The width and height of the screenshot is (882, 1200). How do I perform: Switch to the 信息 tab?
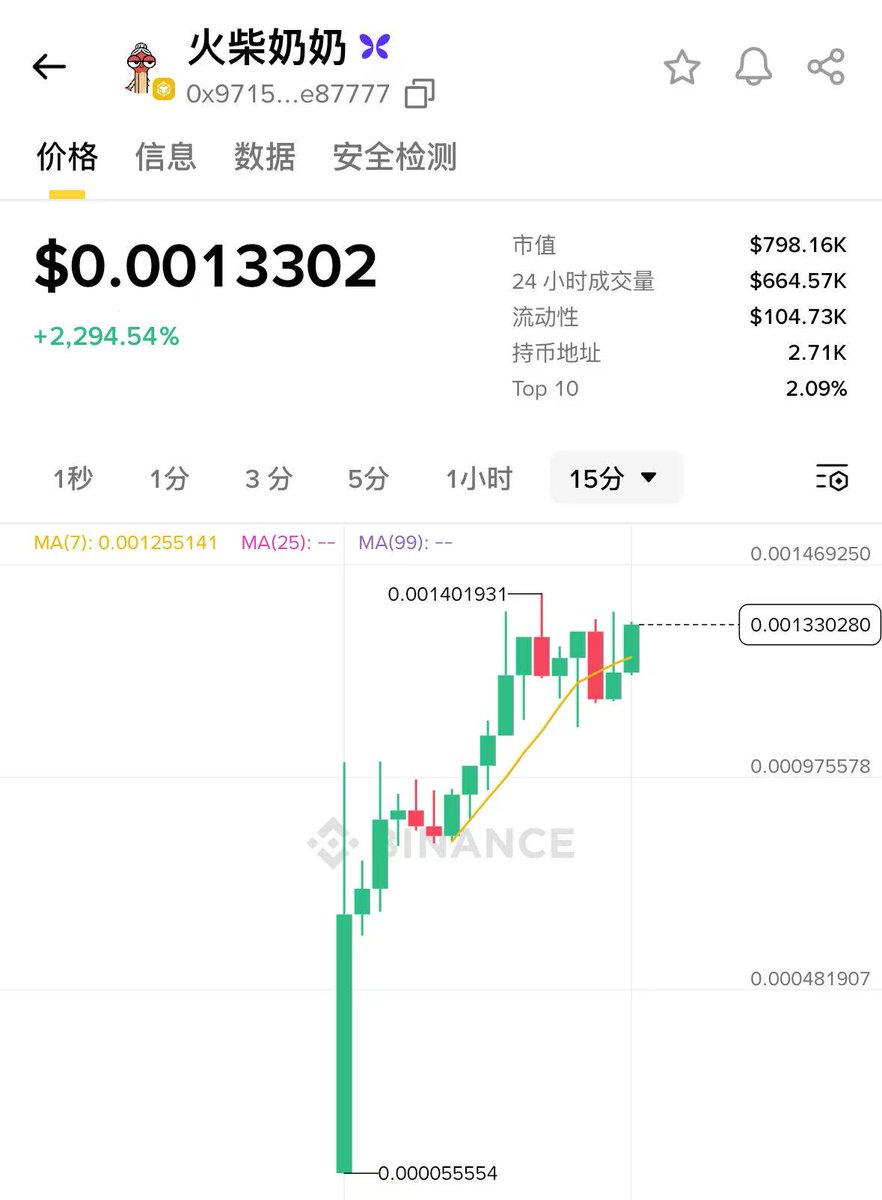click(x=166, y=157)
